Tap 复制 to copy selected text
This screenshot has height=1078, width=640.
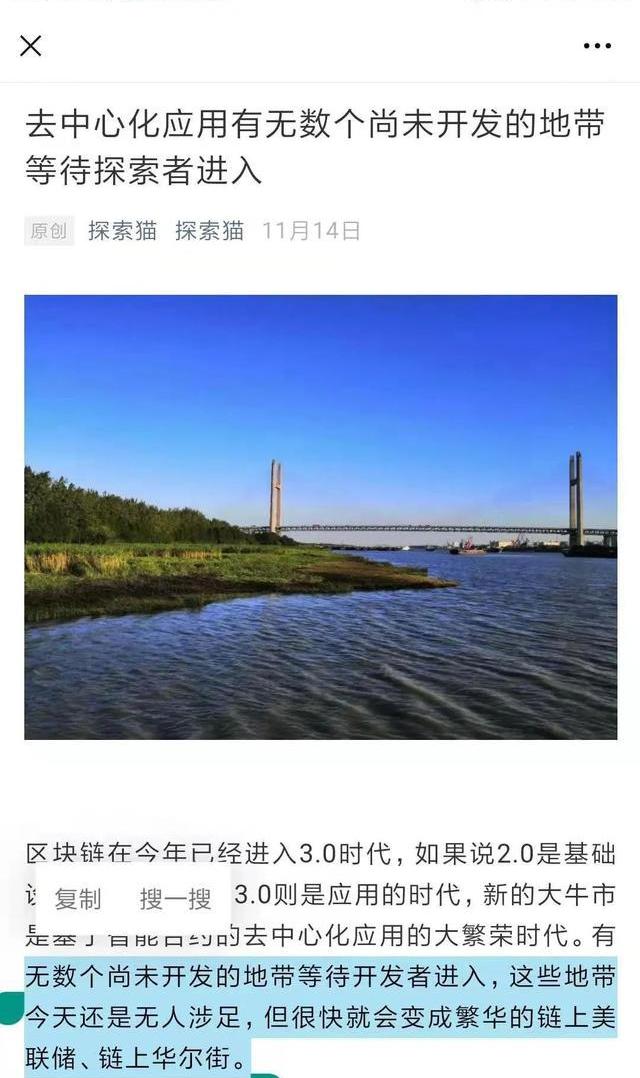[78, 899]
